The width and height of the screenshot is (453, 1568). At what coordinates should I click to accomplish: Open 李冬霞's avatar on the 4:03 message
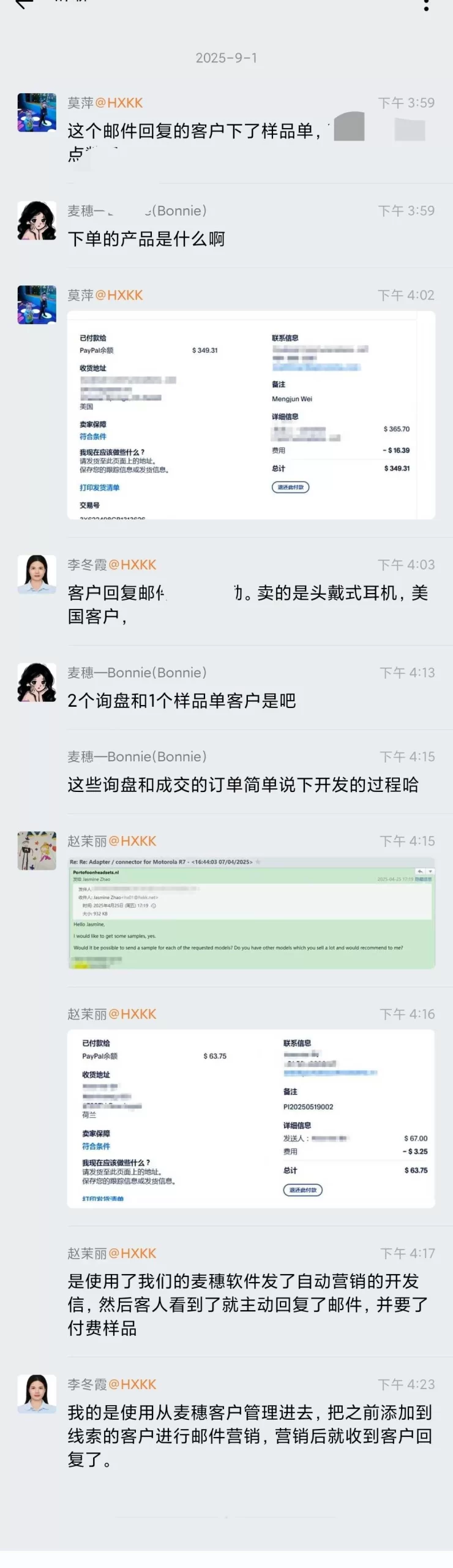click(37, 574)
